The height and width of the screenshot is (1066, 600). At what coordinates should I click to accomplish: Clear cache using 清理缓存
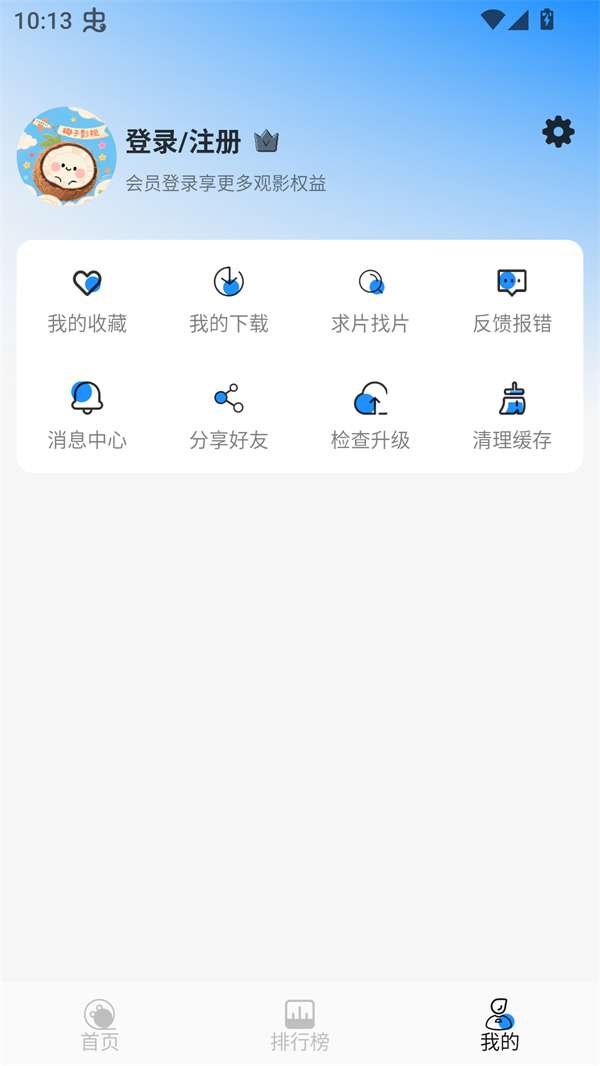[x=512, y=415]
